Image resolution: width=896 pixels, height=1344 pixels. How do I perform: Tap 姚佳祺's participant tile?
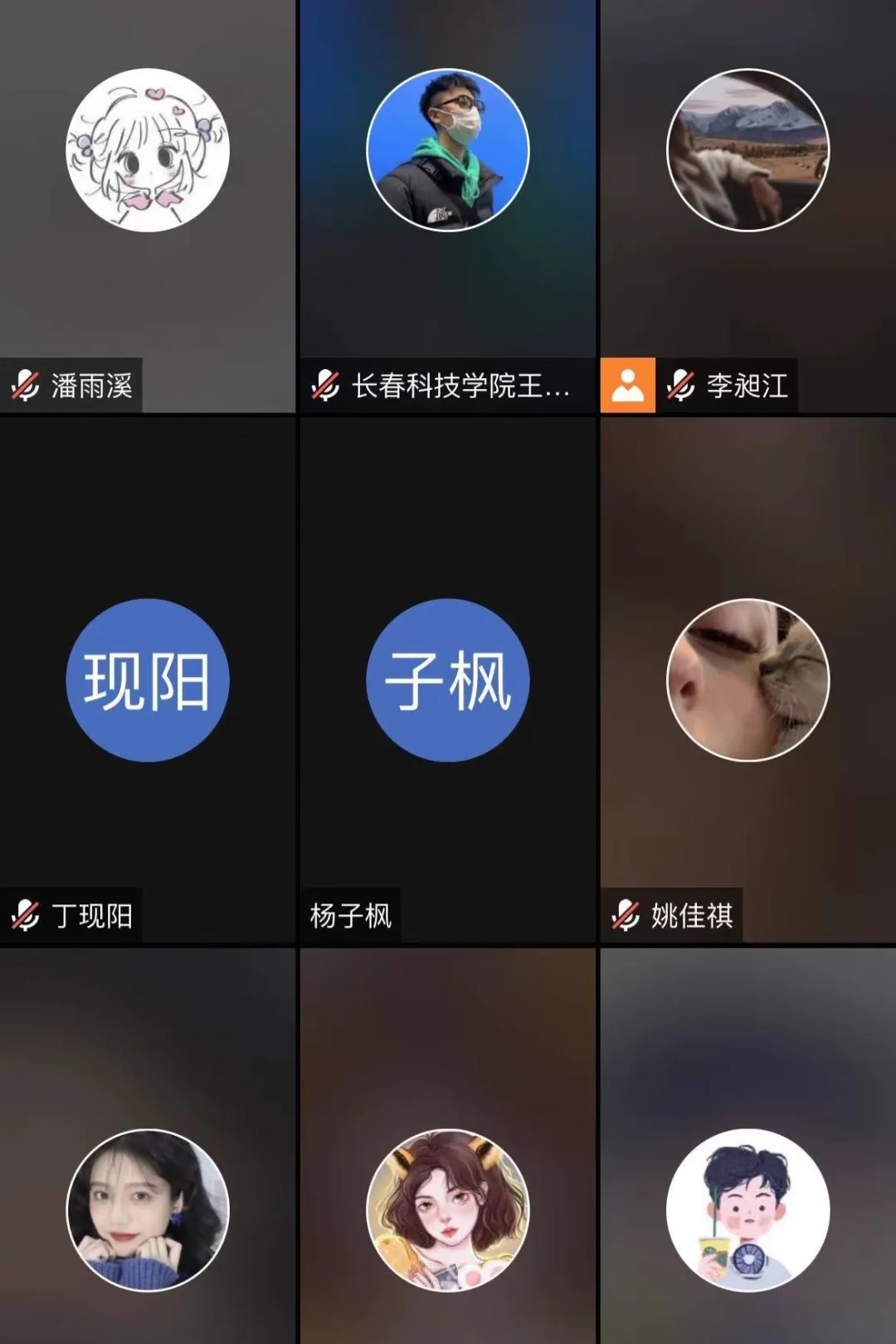pos(748,680)
